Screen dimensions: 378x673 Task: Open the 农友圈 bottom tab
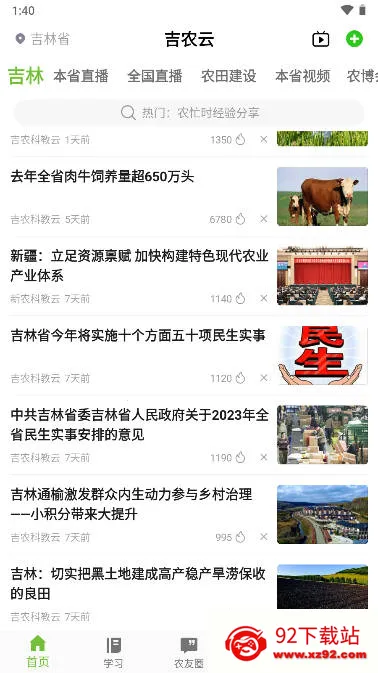pos(189,651)
